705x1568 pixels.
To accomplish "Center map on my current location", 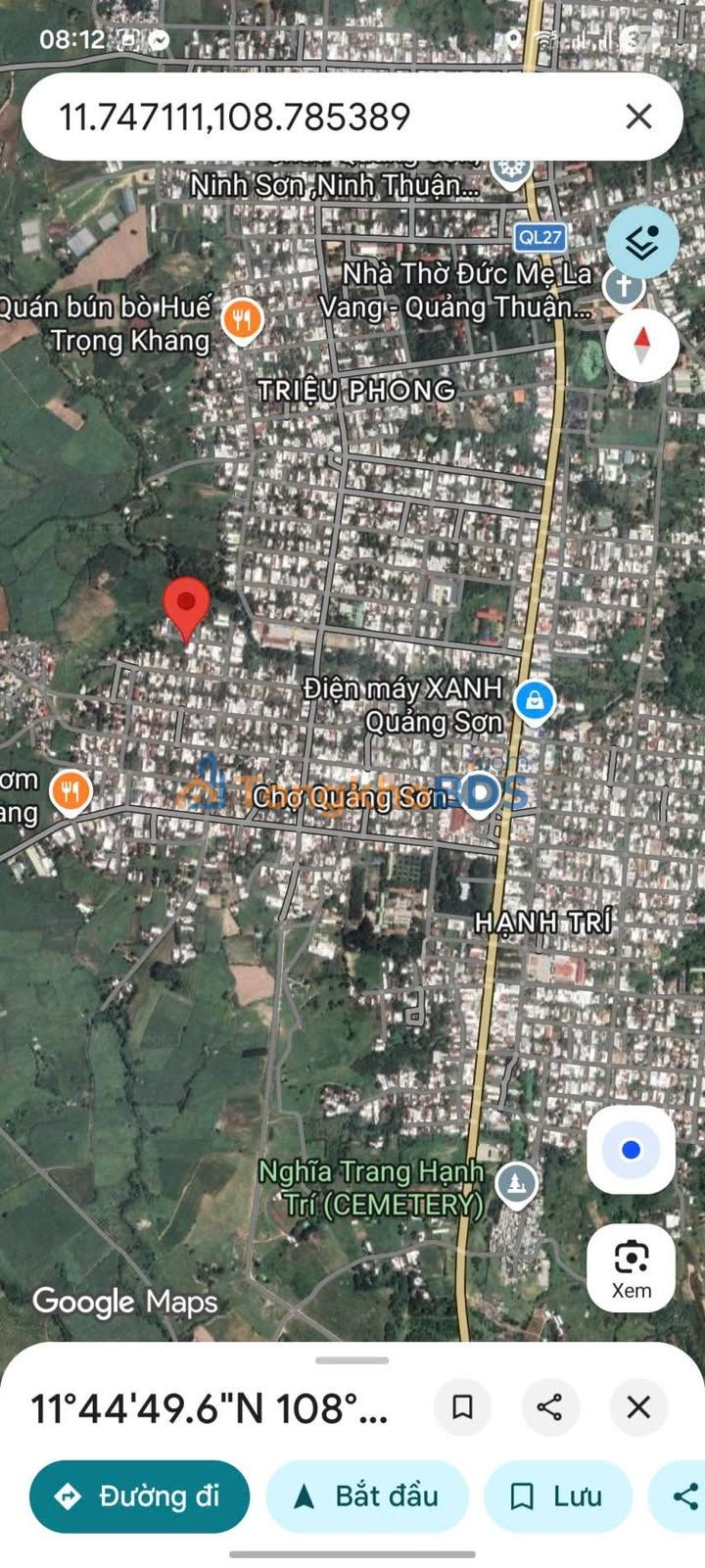I will pyautogui.click(x=632, y=1150).
